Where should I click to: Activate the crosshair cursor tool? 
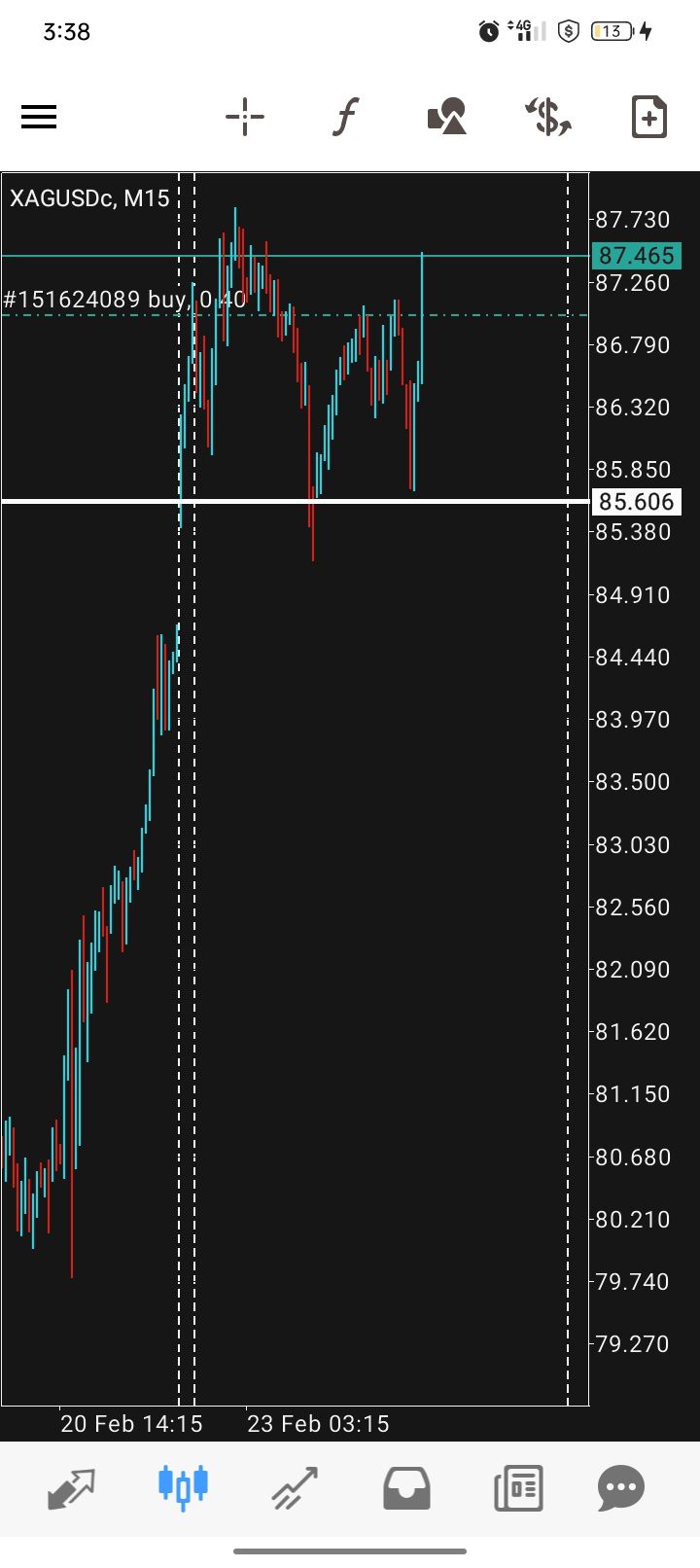[245, 117]
